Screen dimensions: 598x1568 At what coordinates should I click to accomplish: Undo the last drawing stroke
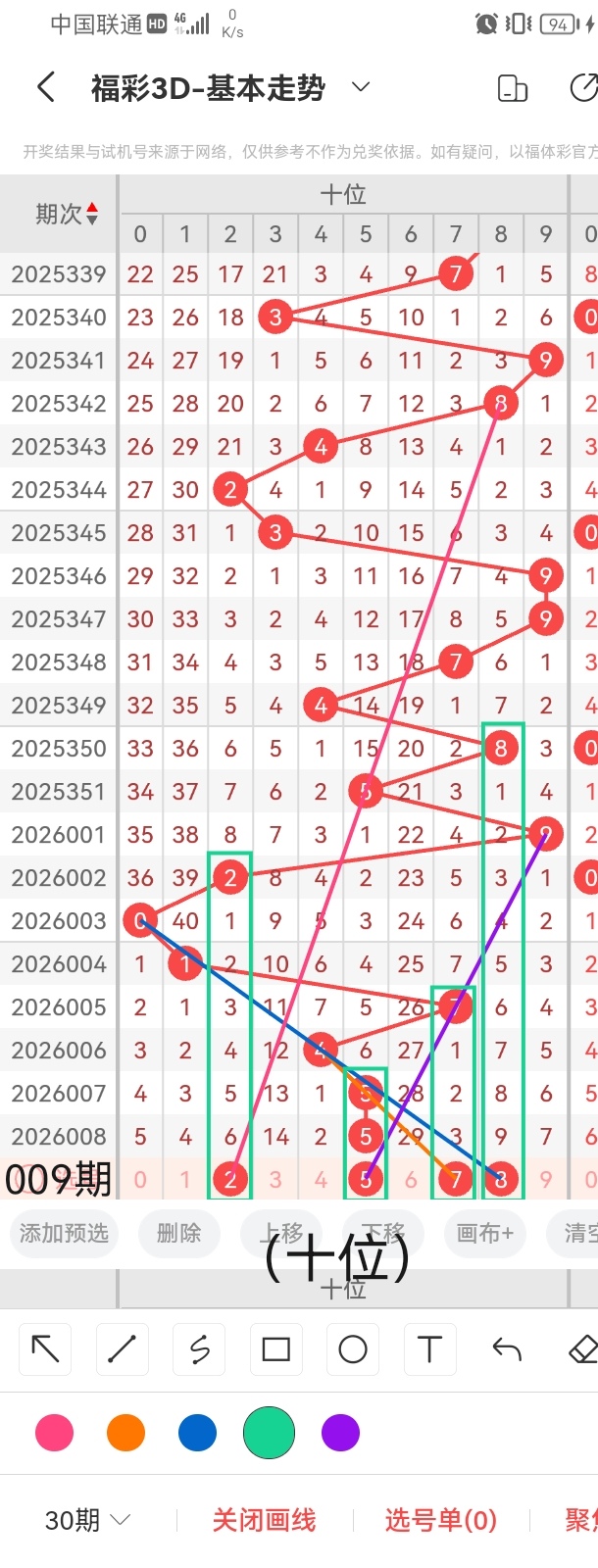pyautogui.click(x=506, y=1349)
